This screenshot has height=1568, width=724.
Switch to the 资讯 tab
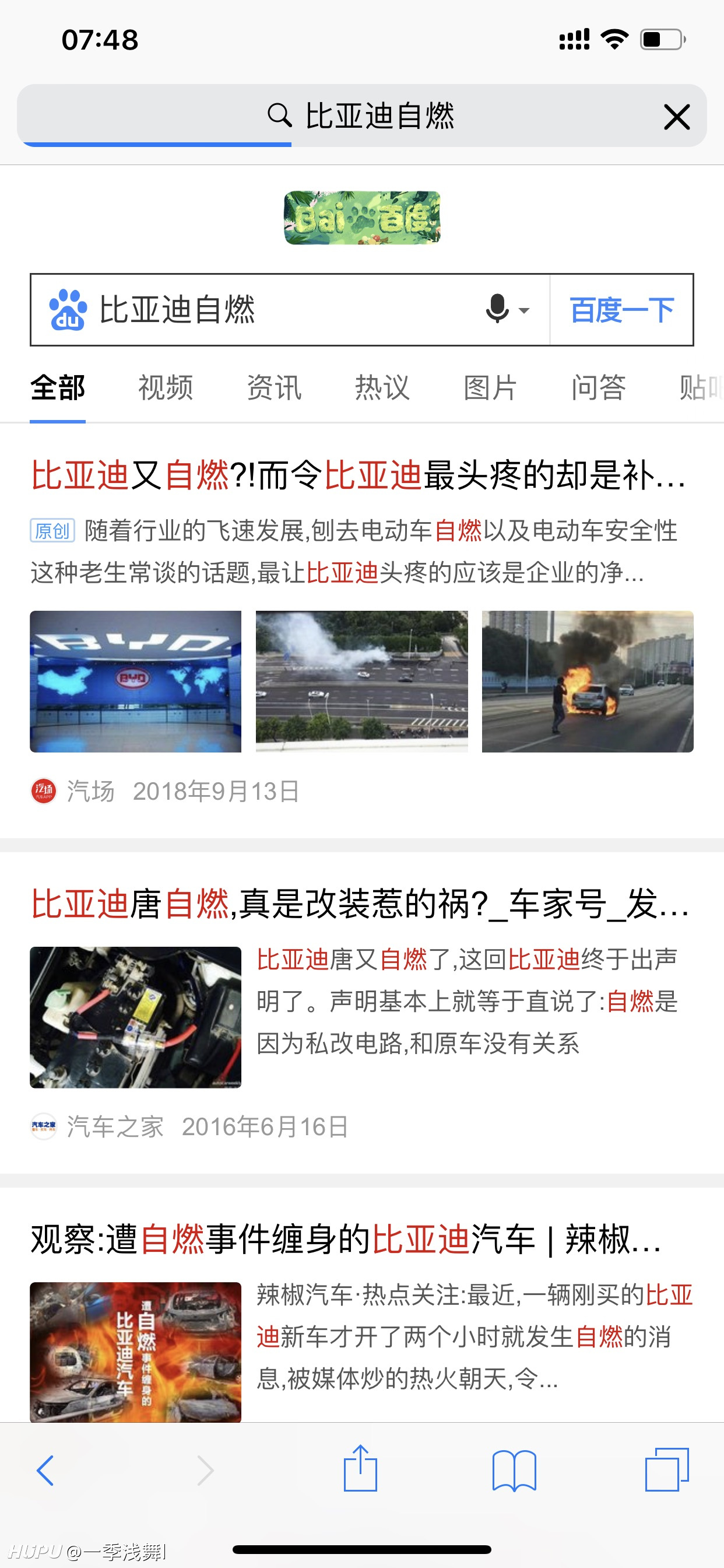pos(274,388)
